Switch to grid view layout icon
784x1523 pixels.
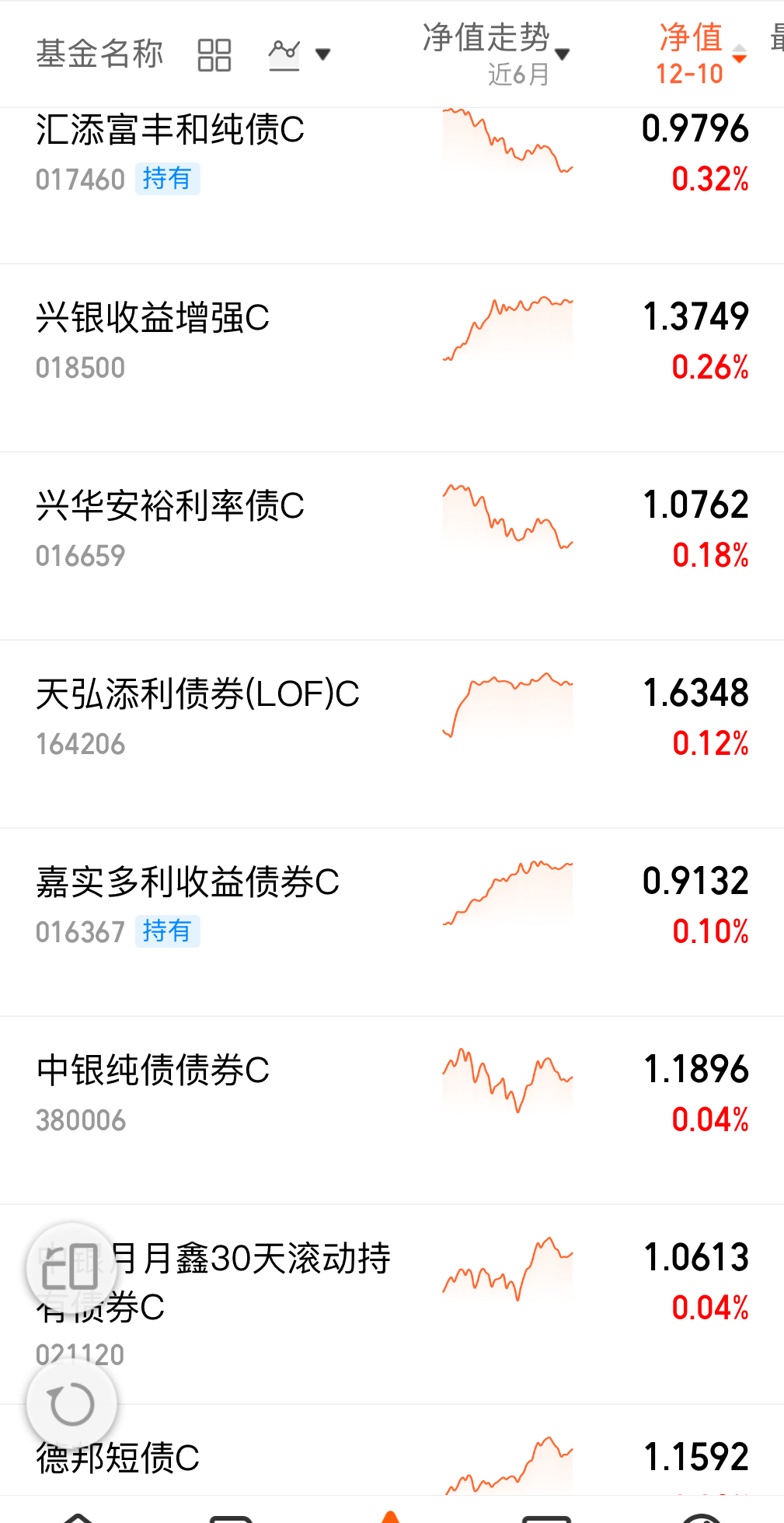(x=214, y=55)
